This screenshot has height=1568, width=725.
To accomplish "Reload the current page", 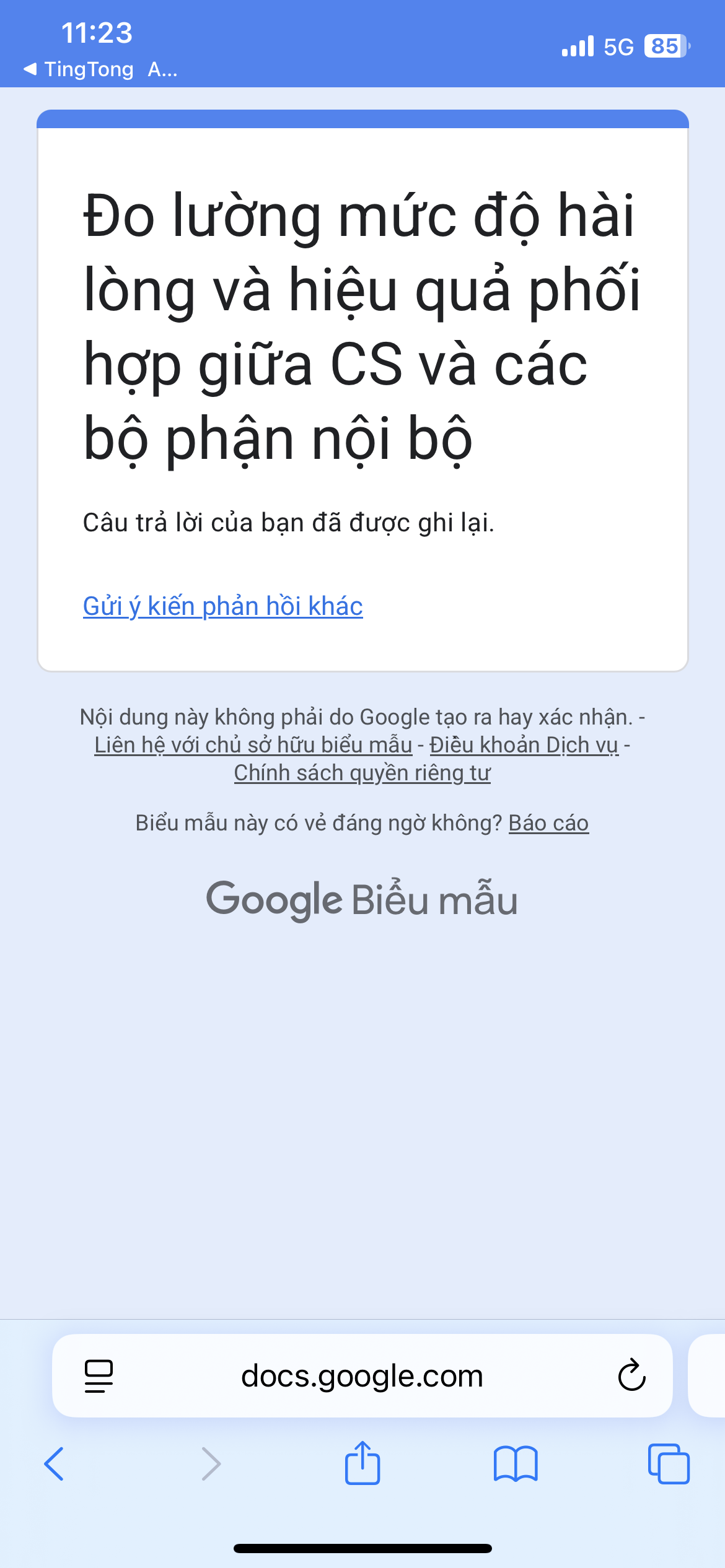I will pos(631,1376).
